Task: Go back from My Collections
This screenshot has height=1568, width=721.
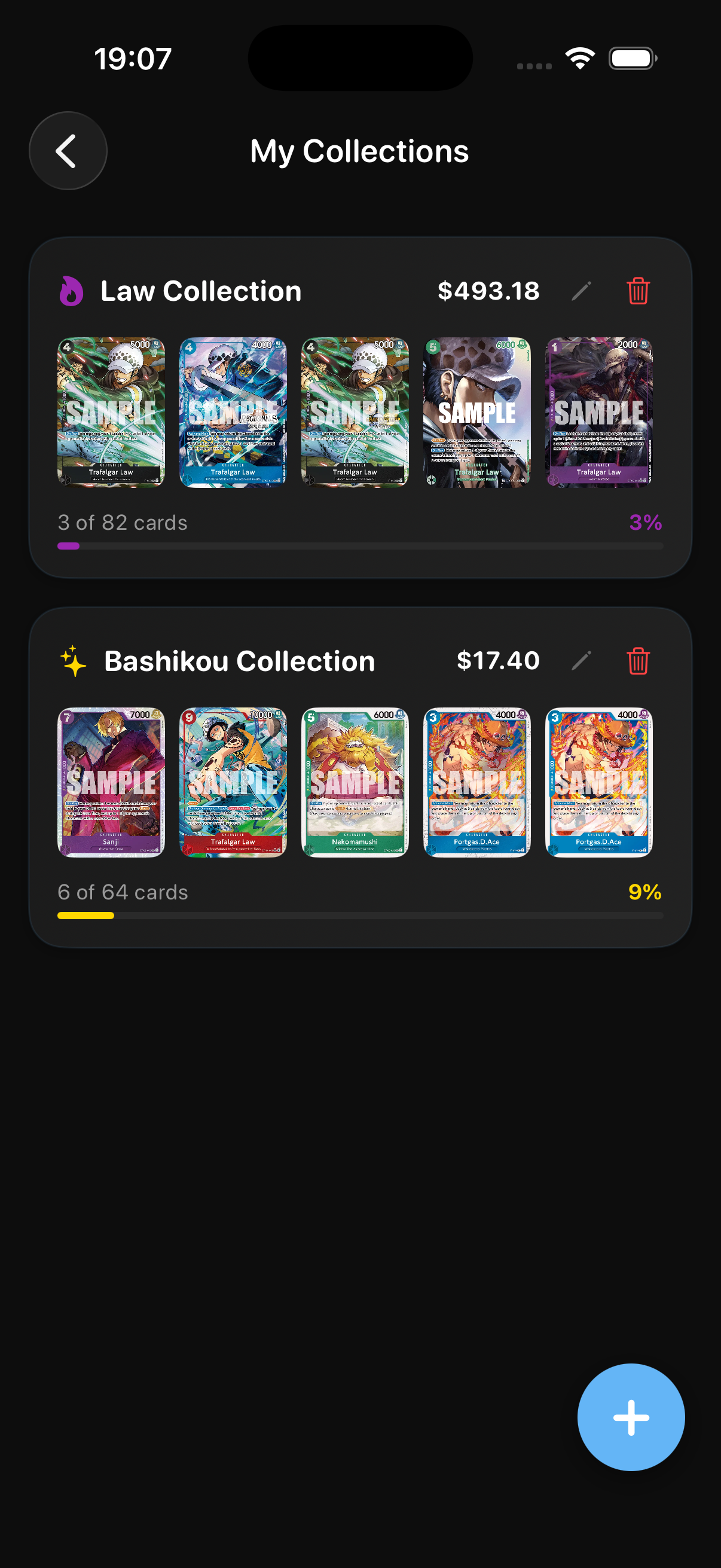Action: click(x=68, y=151)
